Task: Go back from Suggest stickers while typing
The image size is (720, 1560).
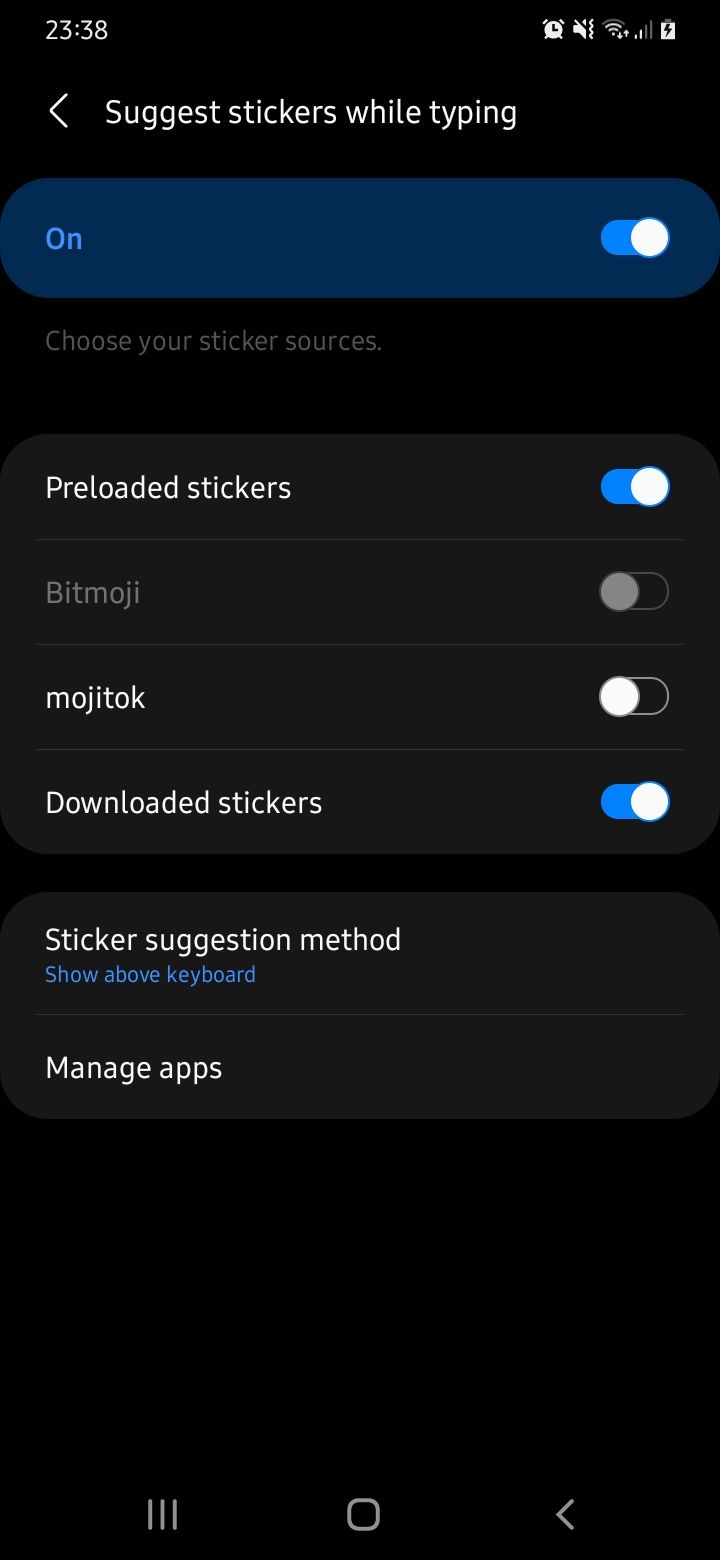Action: 59,112
